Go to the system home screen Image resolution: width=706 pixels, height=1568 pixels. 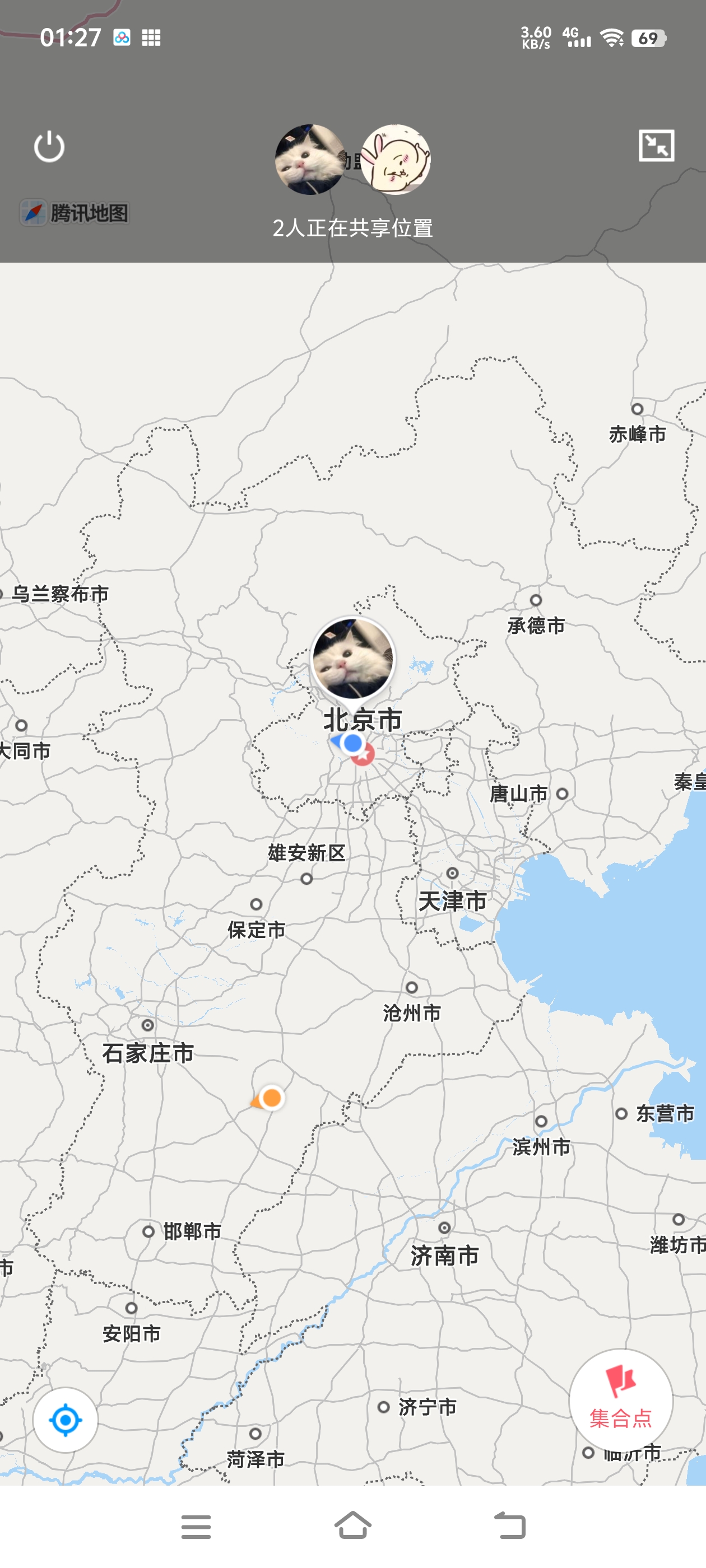point(352,1525)
